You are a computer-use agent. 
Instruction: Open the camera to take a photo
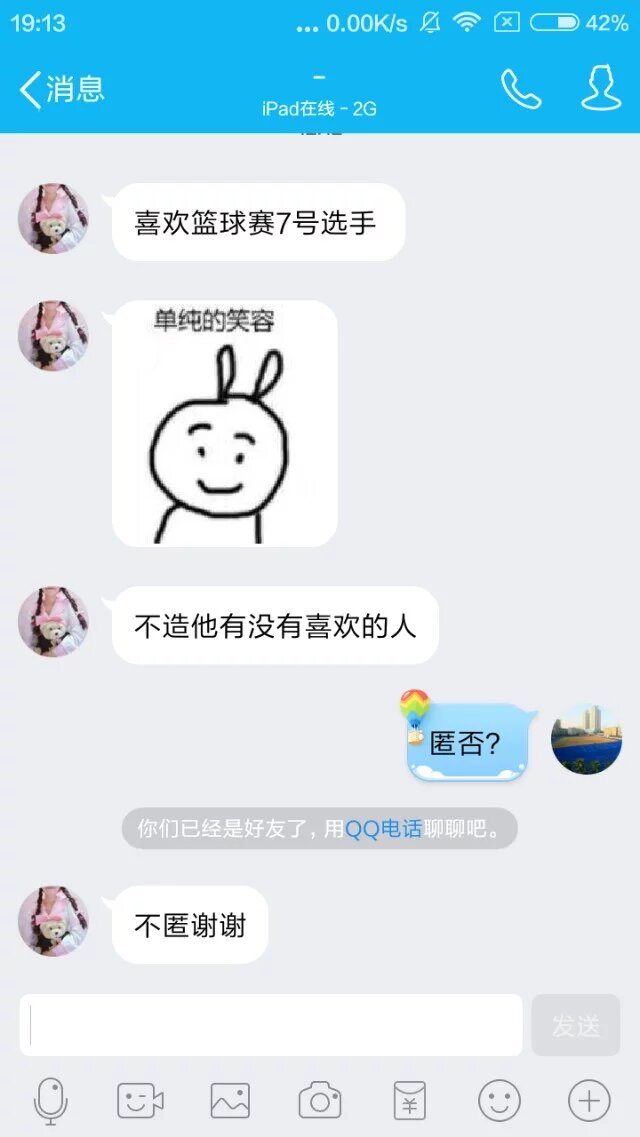[320, 1101]
